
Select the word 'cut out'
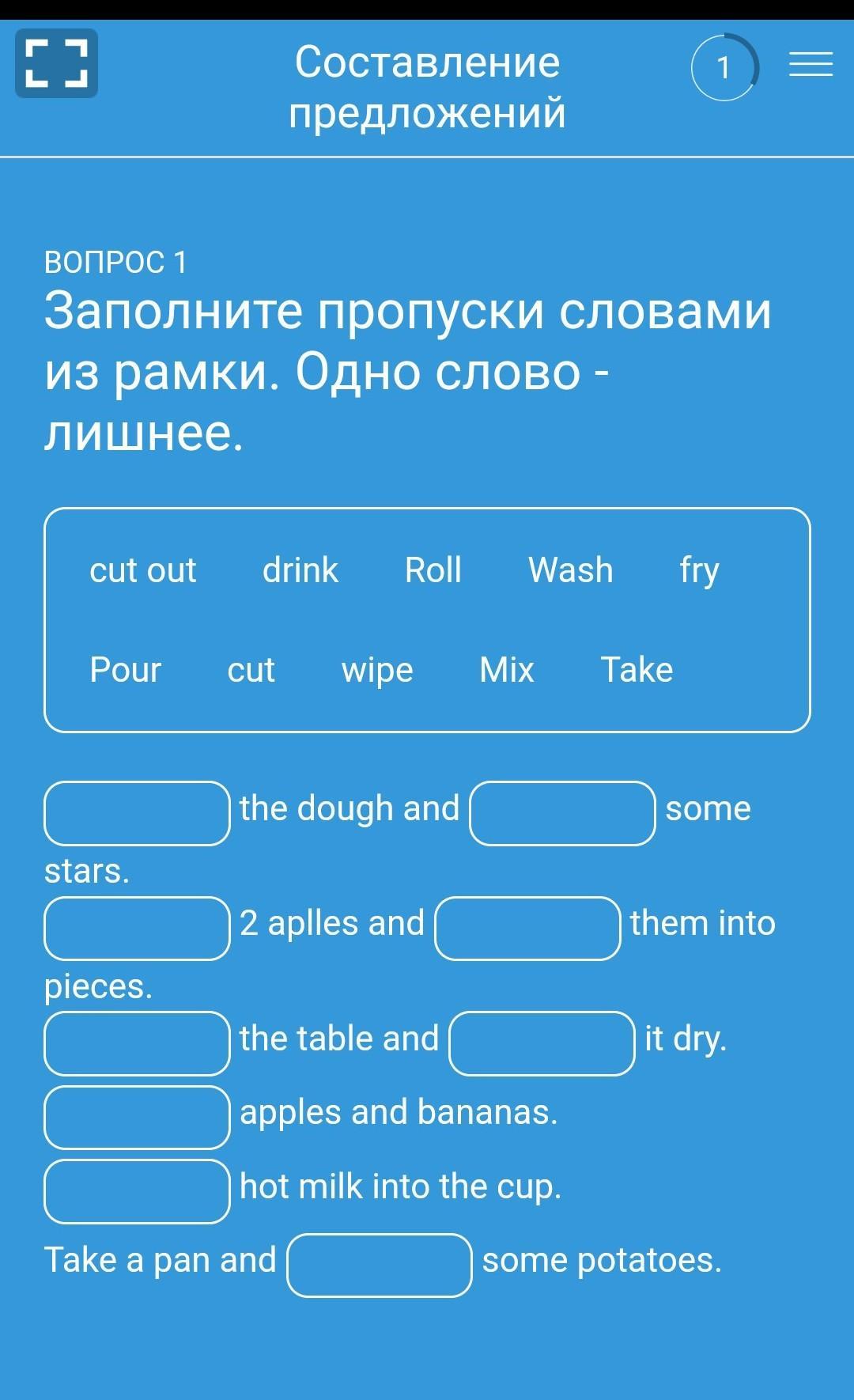pos(142,570)
